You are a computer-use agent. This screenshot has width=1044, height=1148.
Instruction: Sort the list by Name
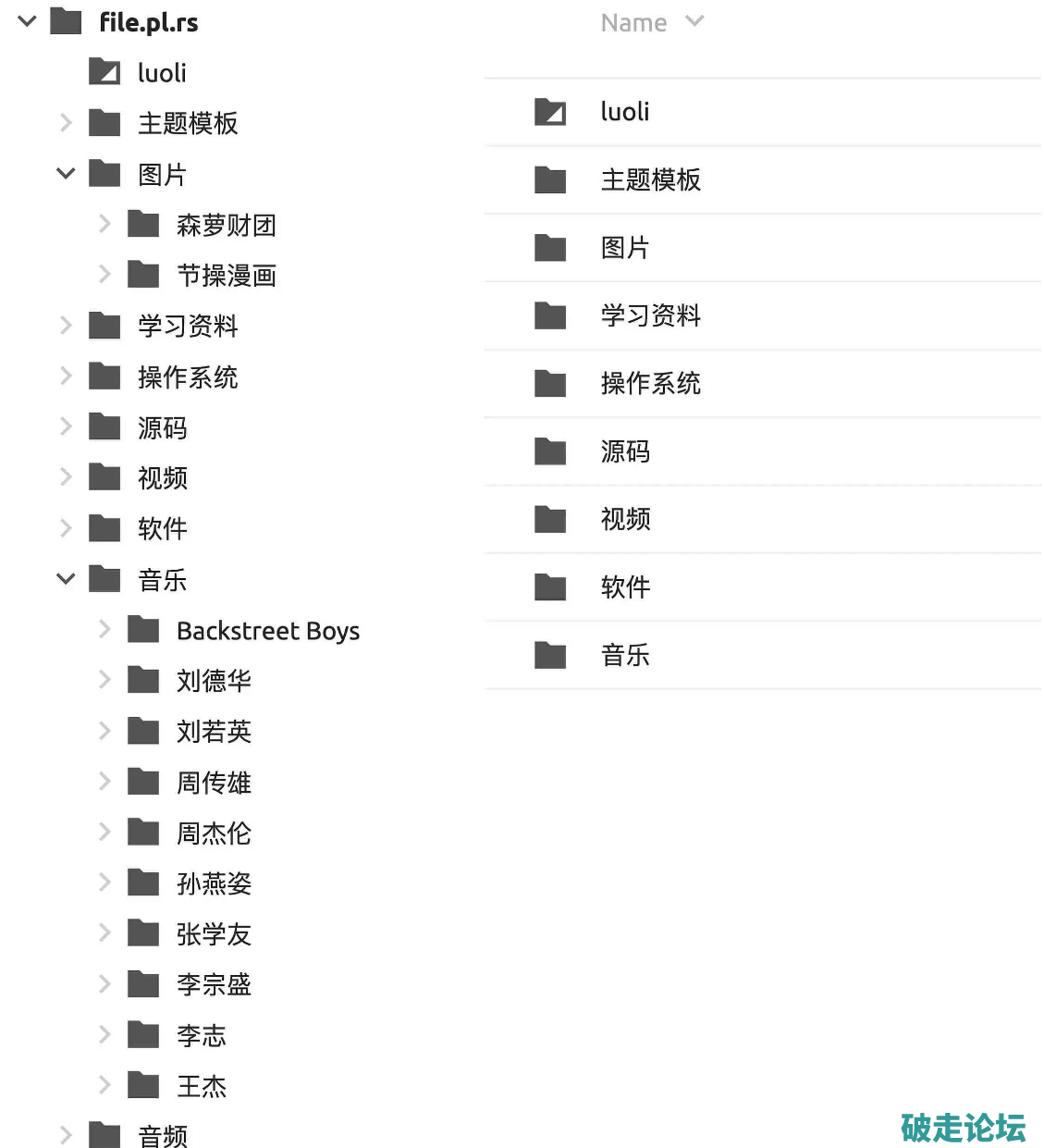(x=633, y=22)
